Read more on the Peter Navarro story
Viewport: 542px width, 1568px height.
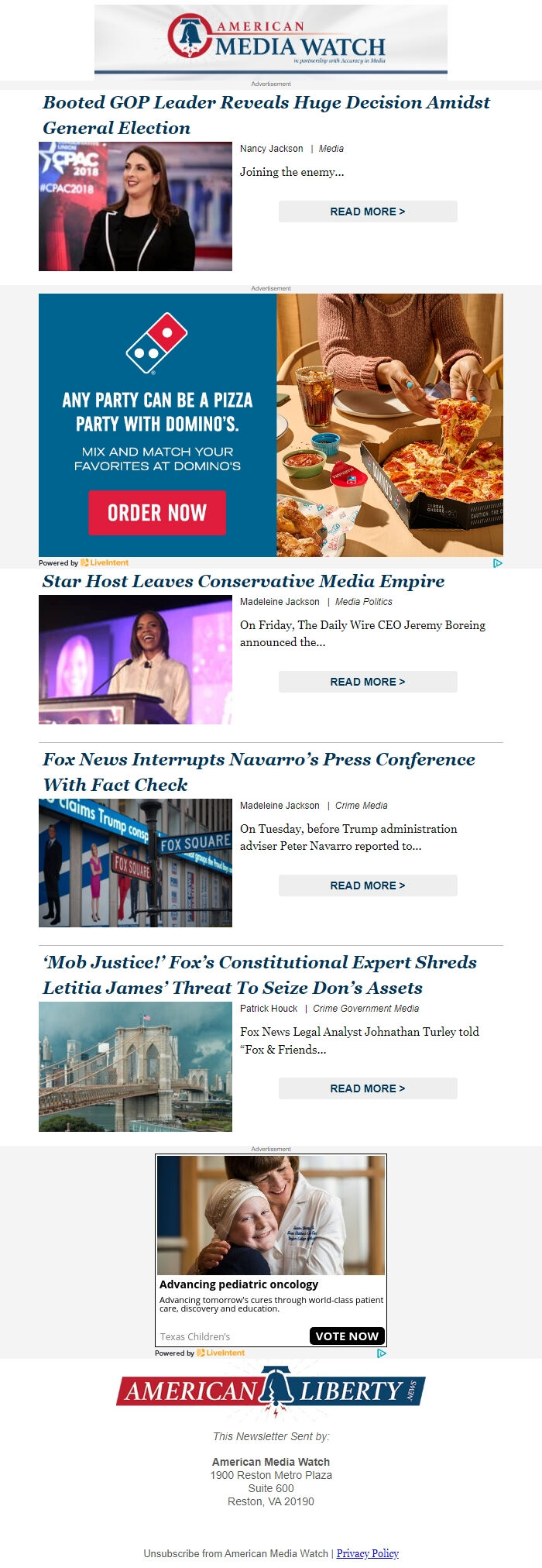[368, 885]
